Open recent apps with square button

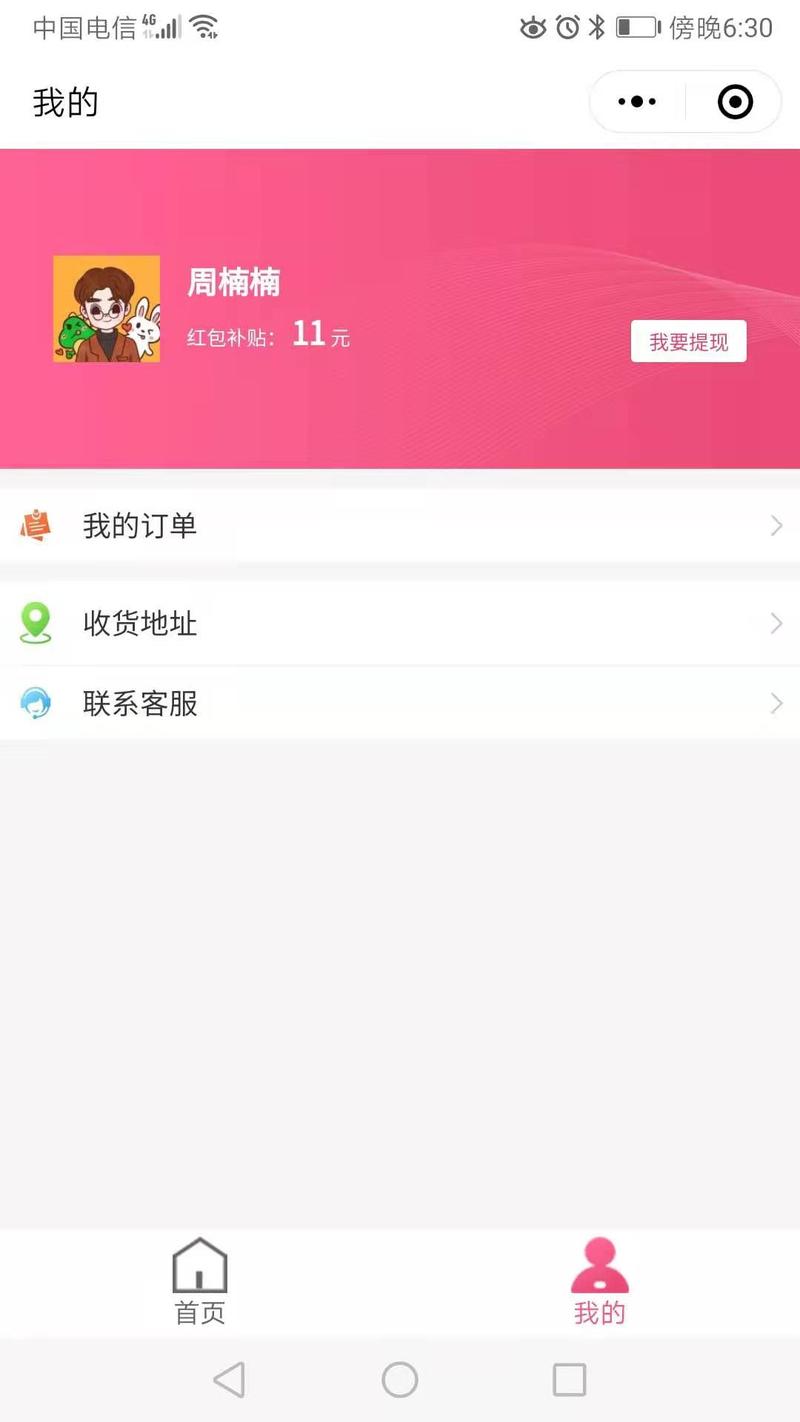(x=569, y=1380)
